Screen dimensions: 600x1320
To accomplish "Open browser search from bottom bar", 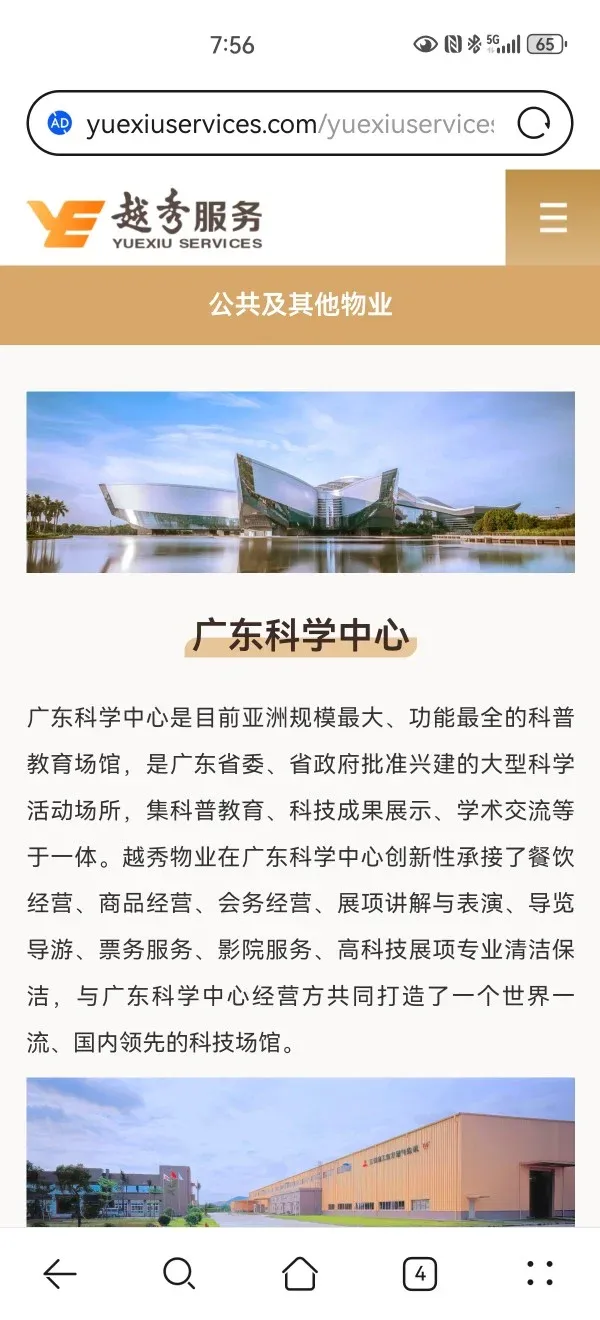I will [x=179, y=1273].
